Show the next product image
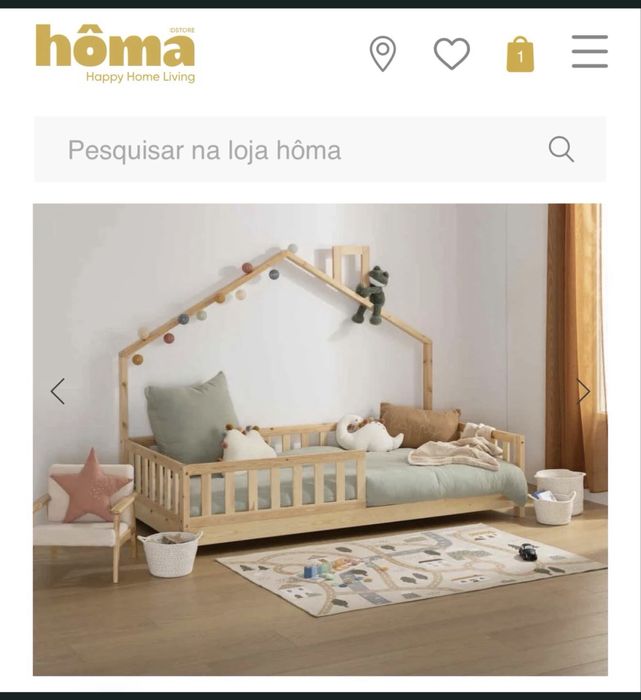The width and height of the screenshot is (641, 700). coord(583,391)
